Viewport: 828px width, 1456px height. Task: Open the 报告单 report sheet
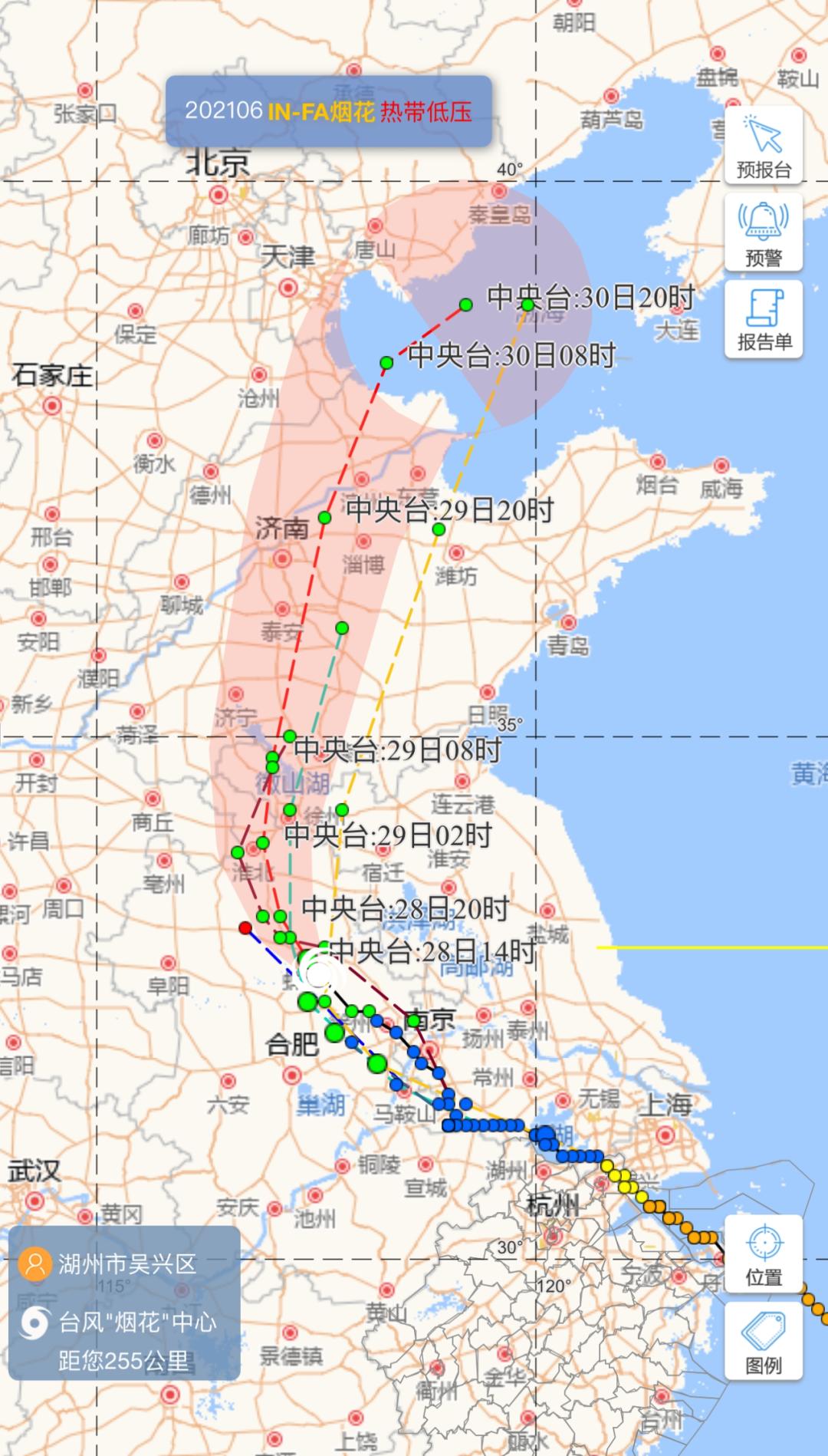tap(764, 319)
